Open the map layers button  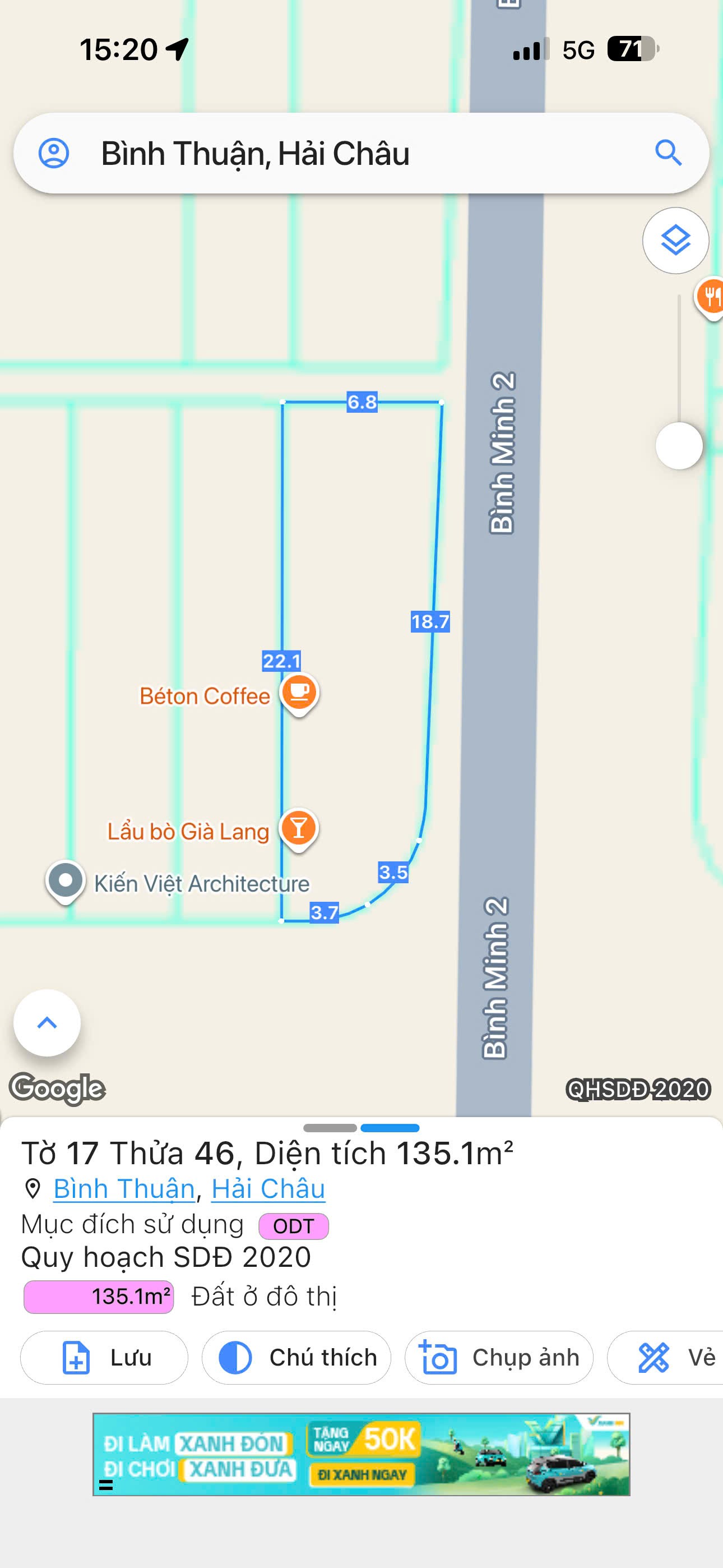click(675, 241)
